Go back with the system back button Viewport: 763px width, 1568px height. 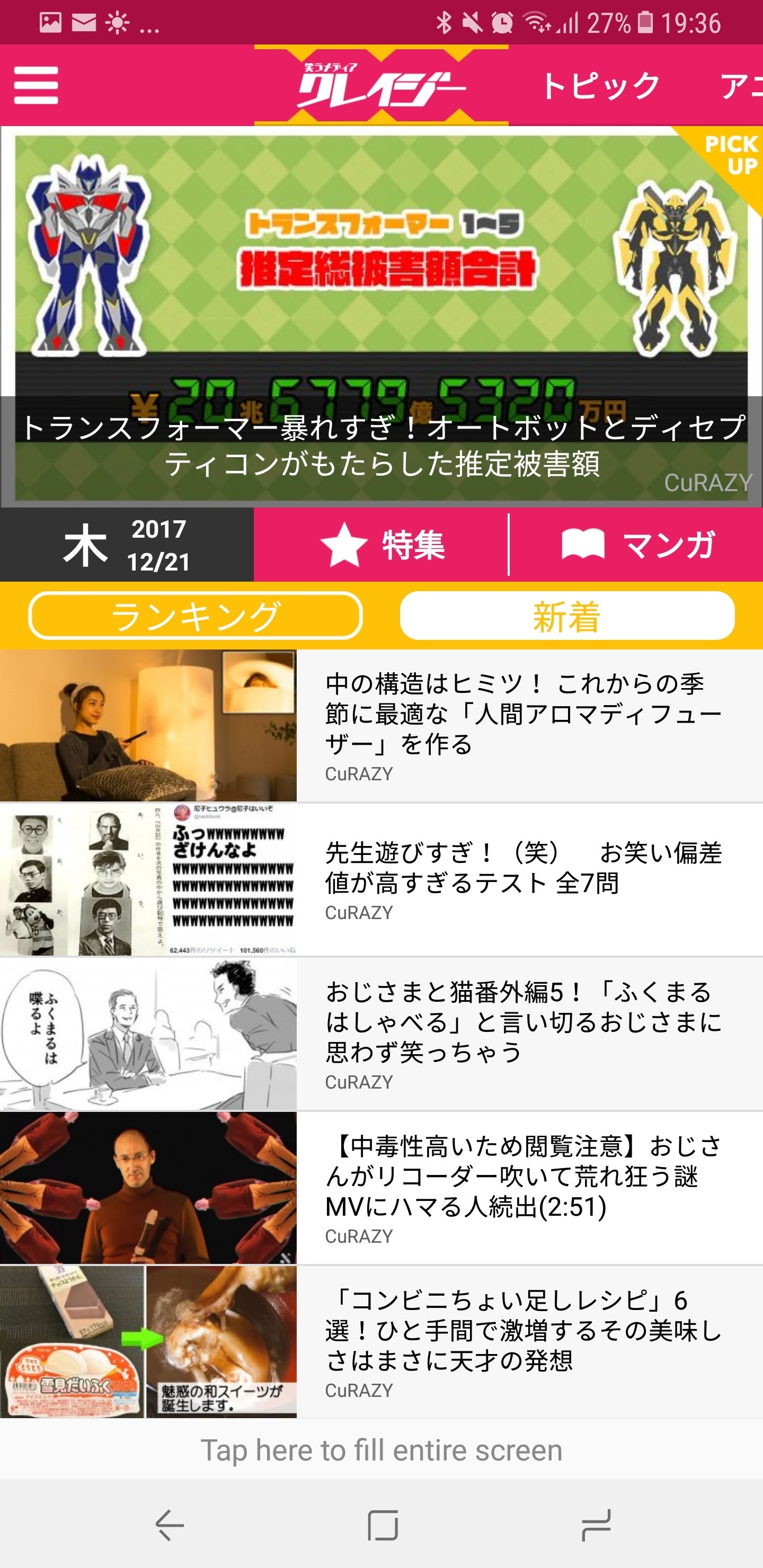(170, 1525)
